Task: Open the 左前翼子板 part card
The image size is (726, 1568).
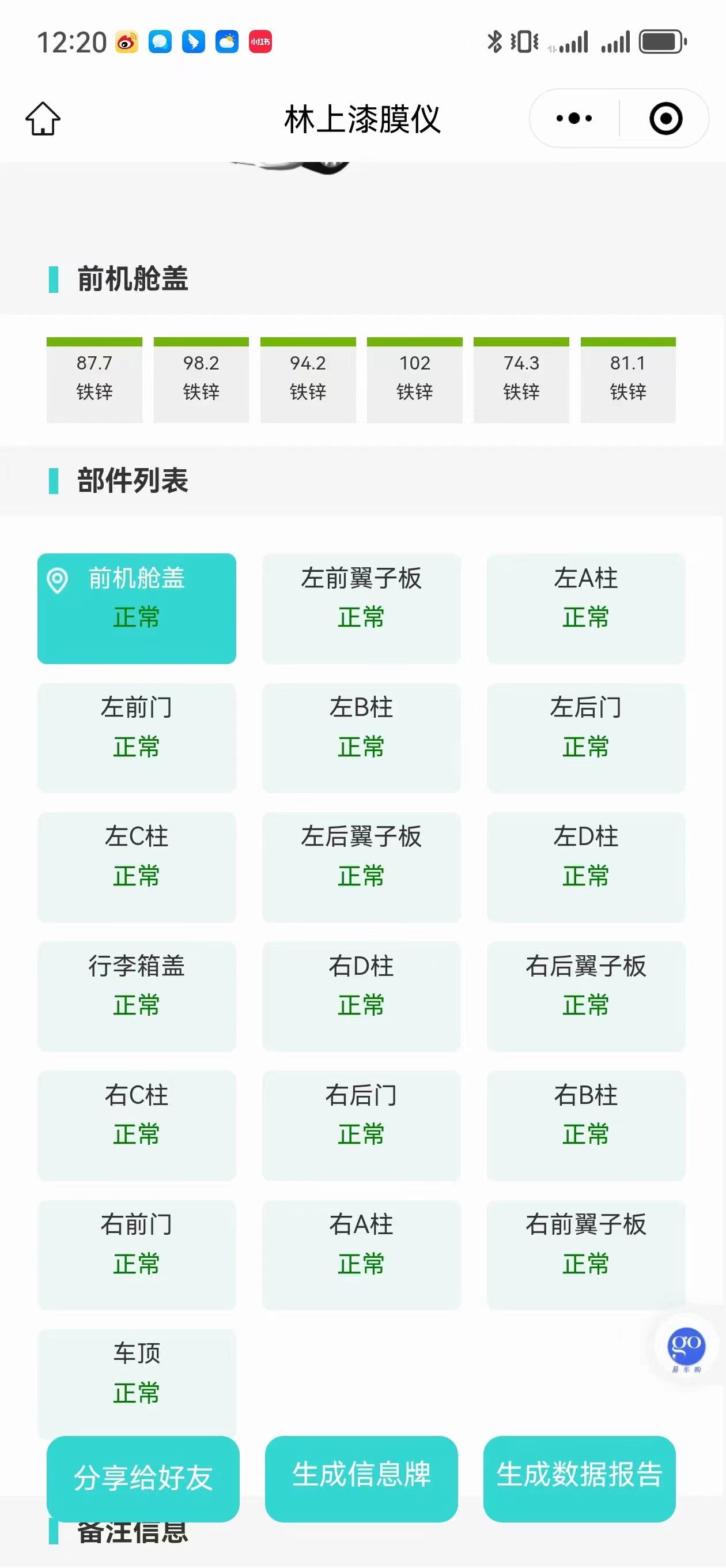Action: (361, 608)
